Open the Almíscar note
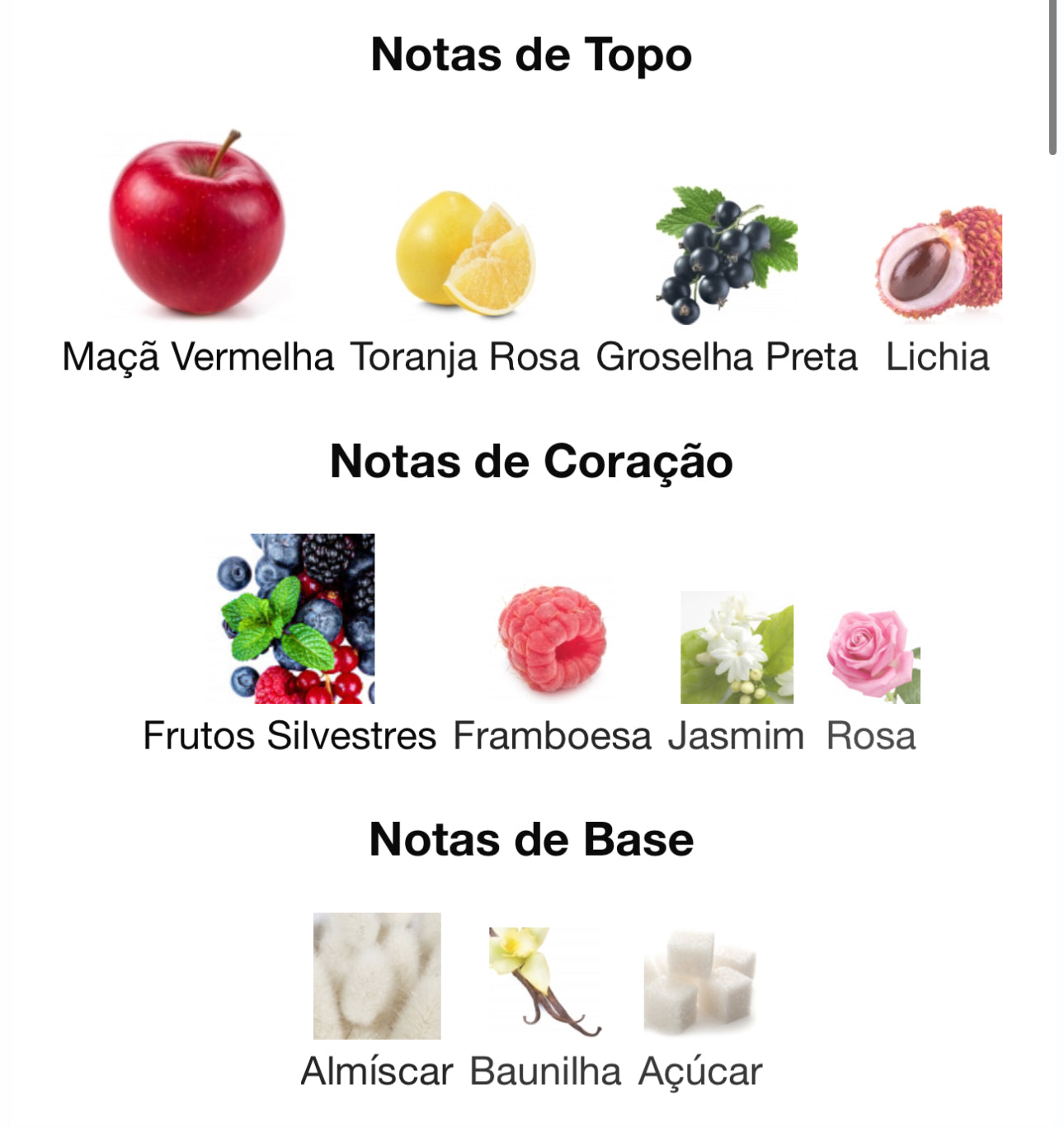1064x1128 pixels. coord(377,975)
